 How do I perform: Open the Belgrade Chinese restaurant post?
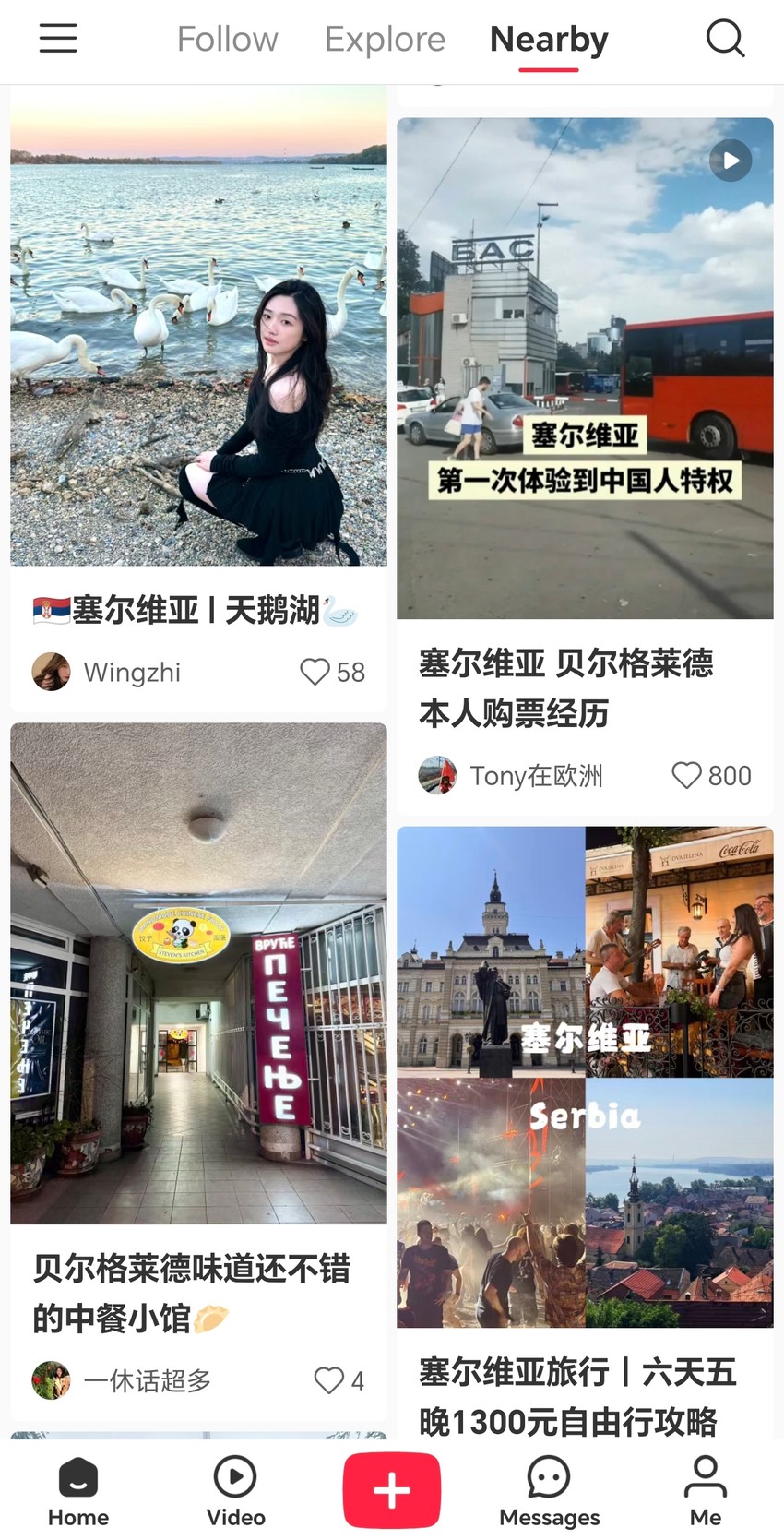click(198, 973)
